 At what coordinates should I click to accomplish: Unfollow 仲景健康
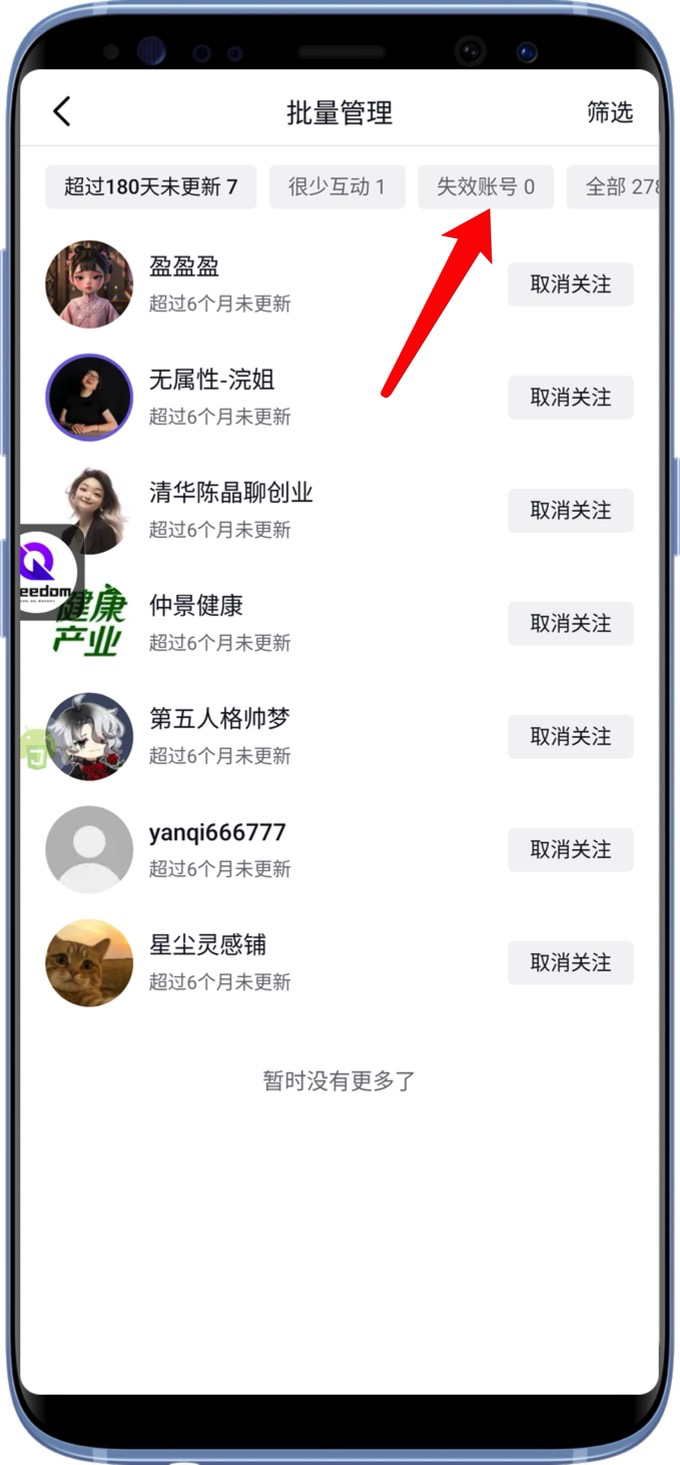coord(570,624)
